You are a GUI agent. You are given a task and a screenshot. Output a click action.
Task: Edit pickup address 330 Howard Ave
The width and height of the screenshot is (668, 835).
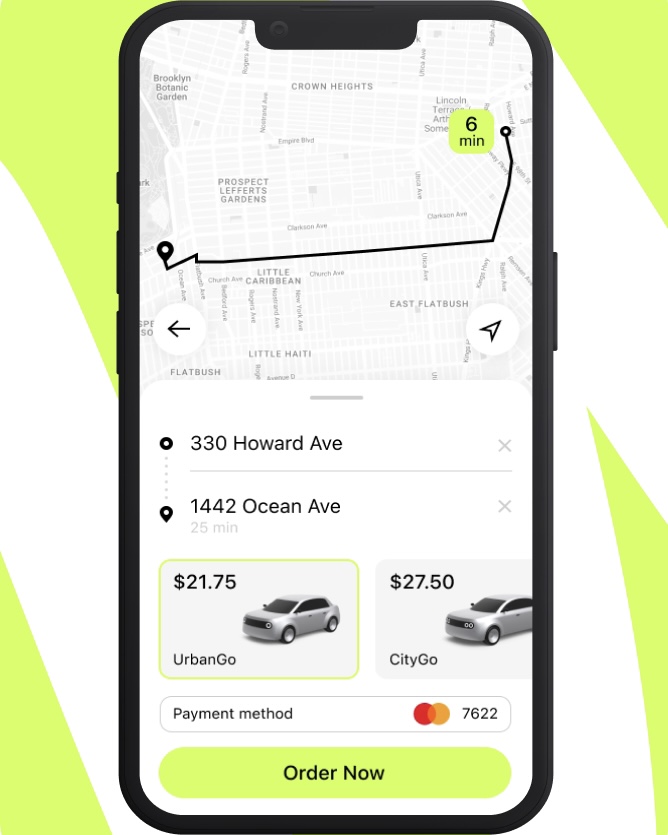click(266, 444)
